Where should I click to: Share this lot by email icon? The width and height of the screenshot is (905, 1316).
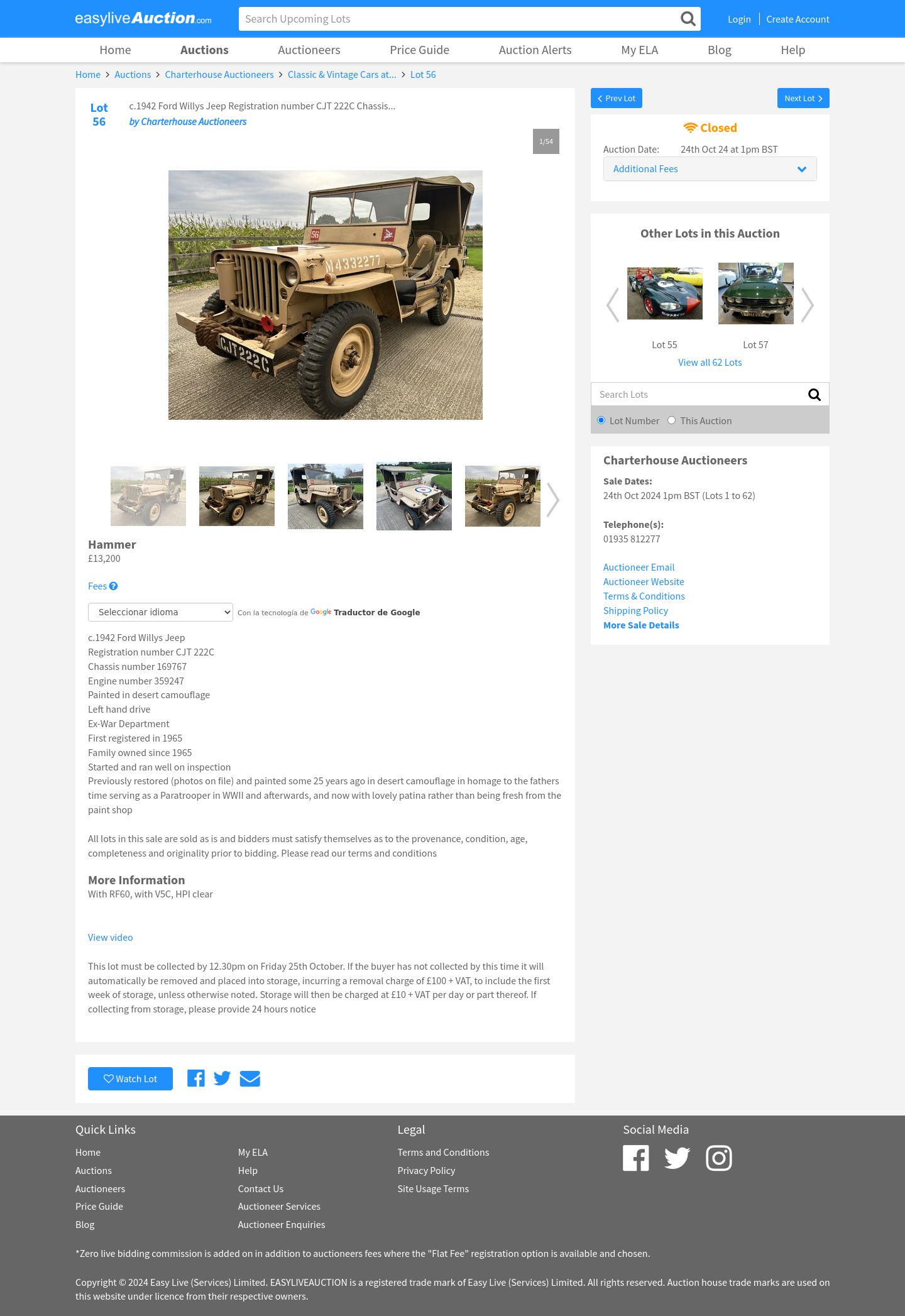250,1078
